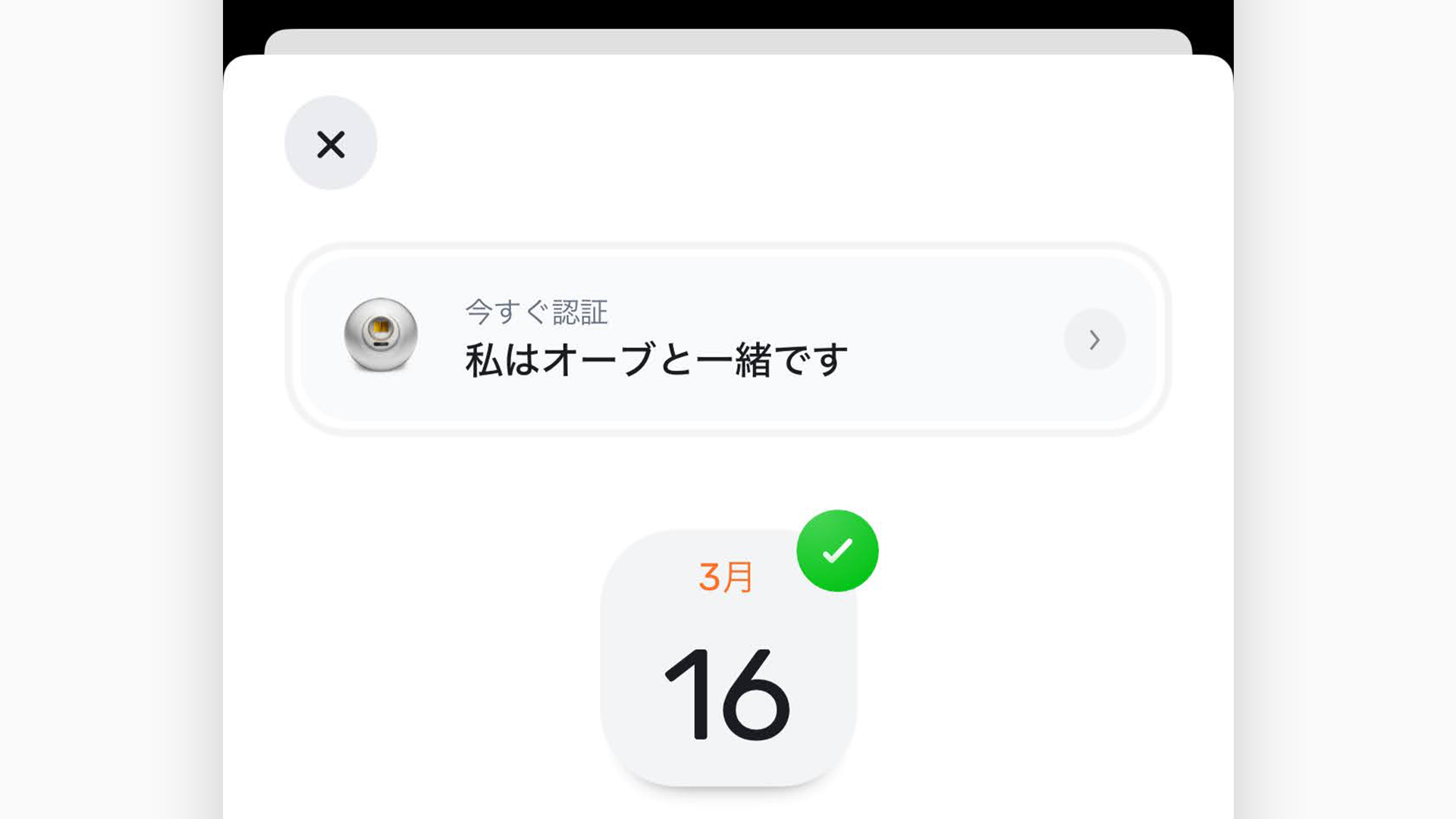
Task: Open the 私はオーブと一緒です verification card
Action: pyautogui.click(x=728, y=339)
